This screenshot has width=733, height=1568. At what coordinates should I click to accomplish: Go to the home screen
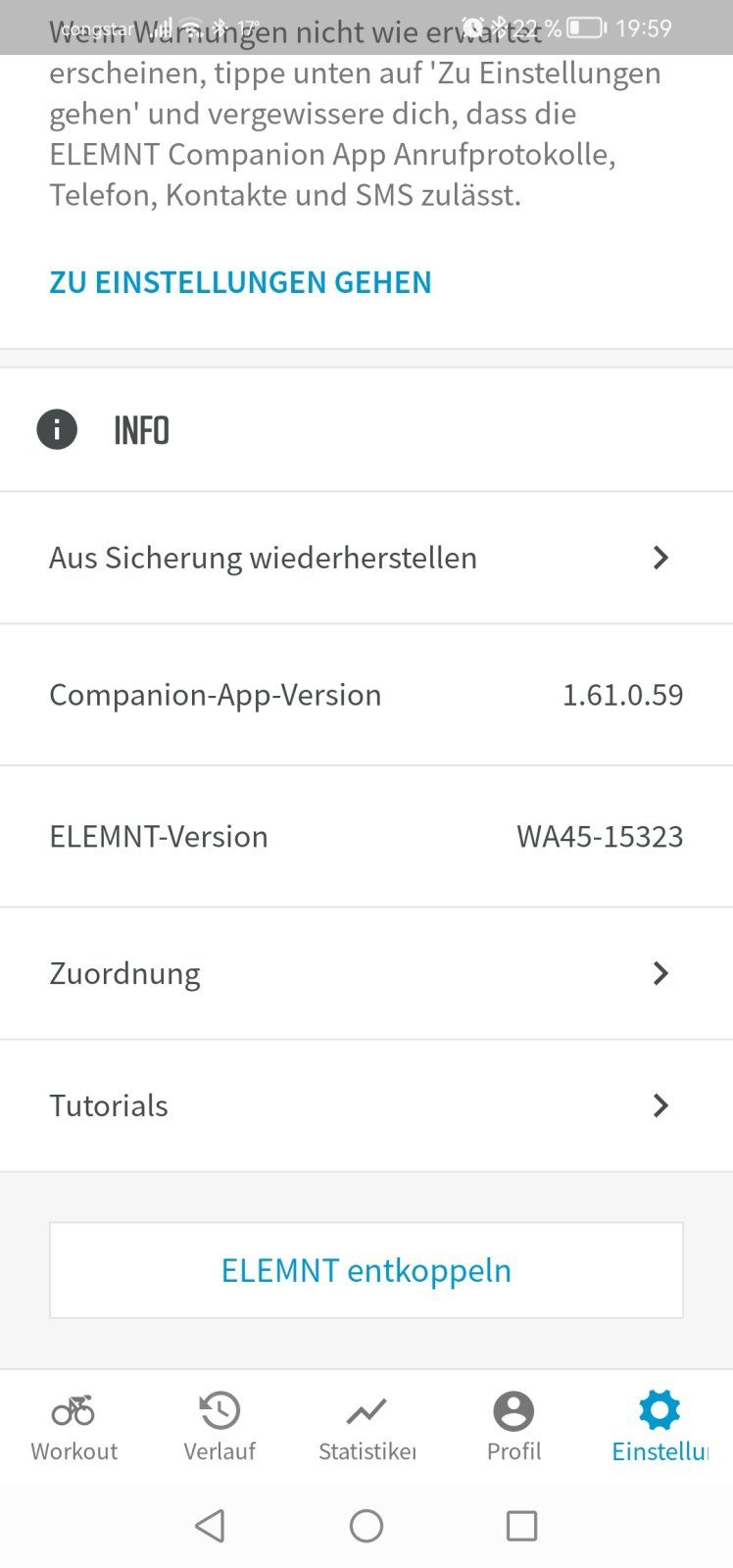click(x=366, y=1526)
